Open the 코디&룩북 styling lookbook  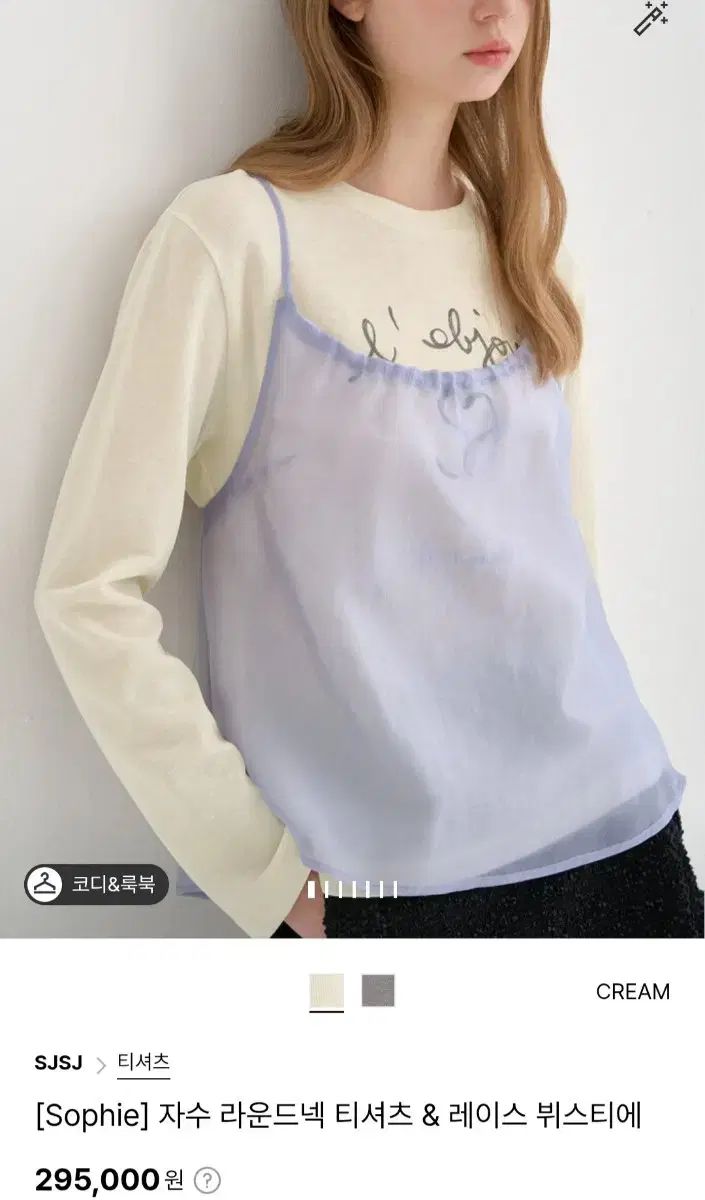coord(96,884)
